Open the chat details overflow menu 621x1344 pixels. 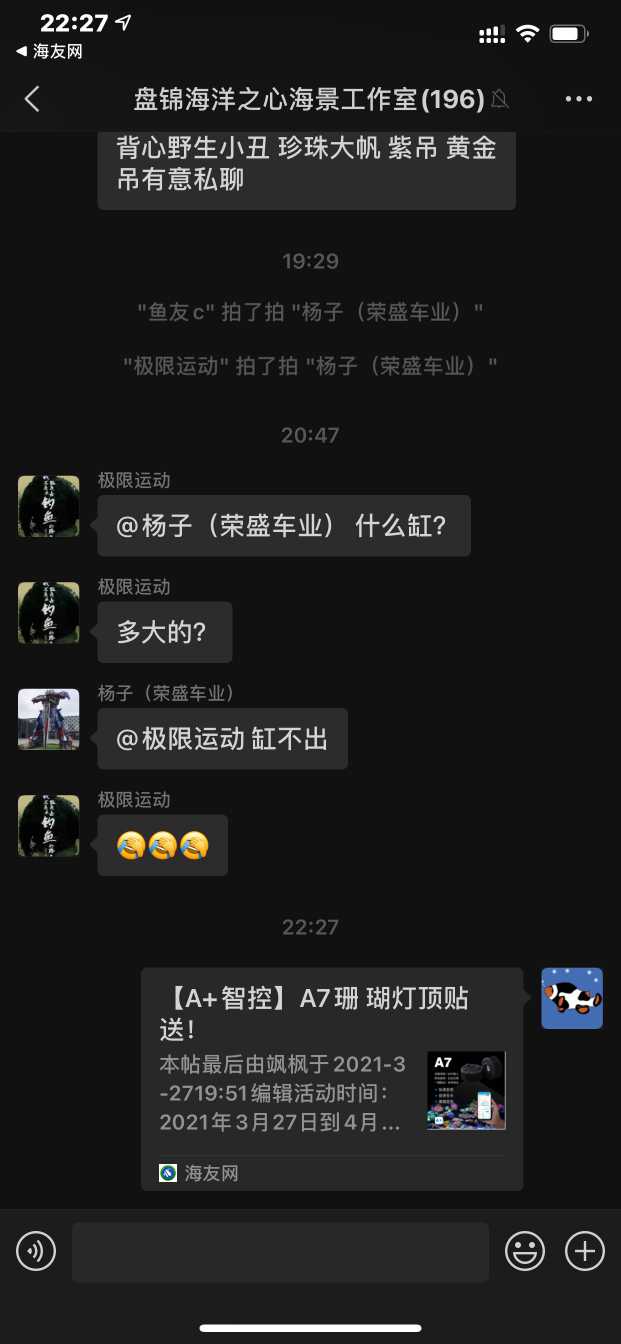(579, 99)
